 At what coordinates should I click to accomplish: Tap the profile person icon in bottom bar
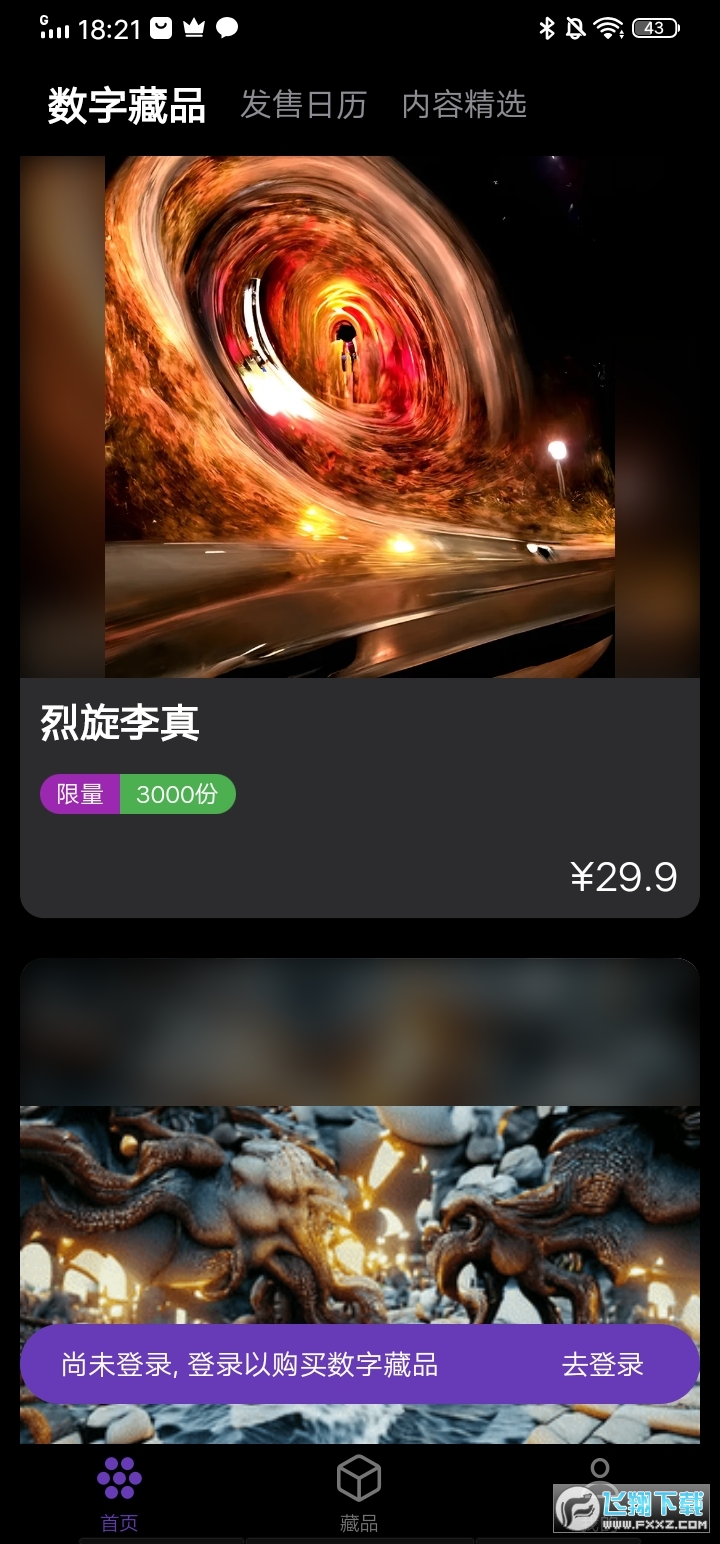(601, 1472)
